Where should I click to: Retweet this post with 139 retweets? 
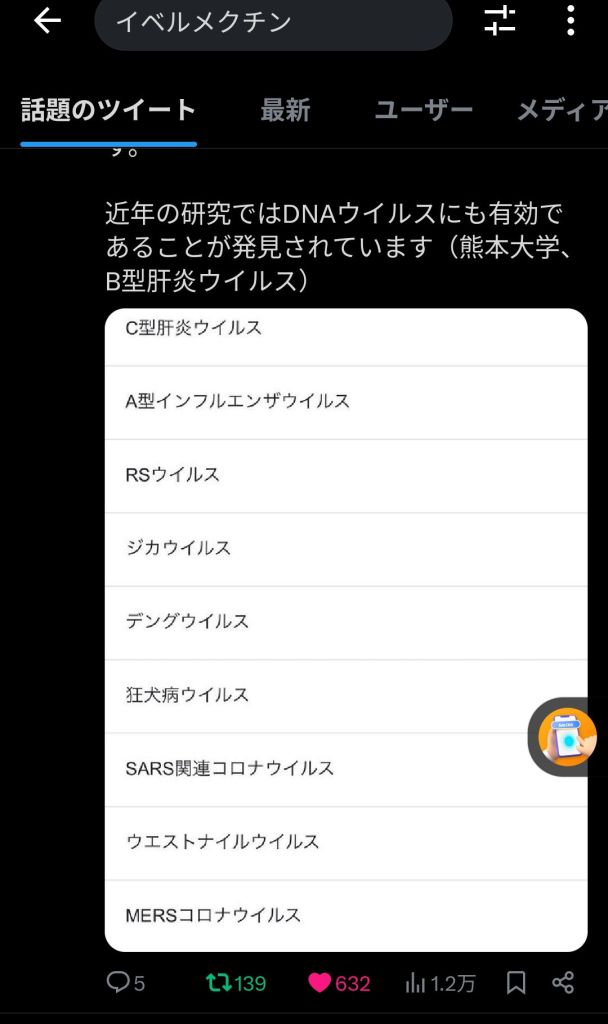(x=219, y=983)
